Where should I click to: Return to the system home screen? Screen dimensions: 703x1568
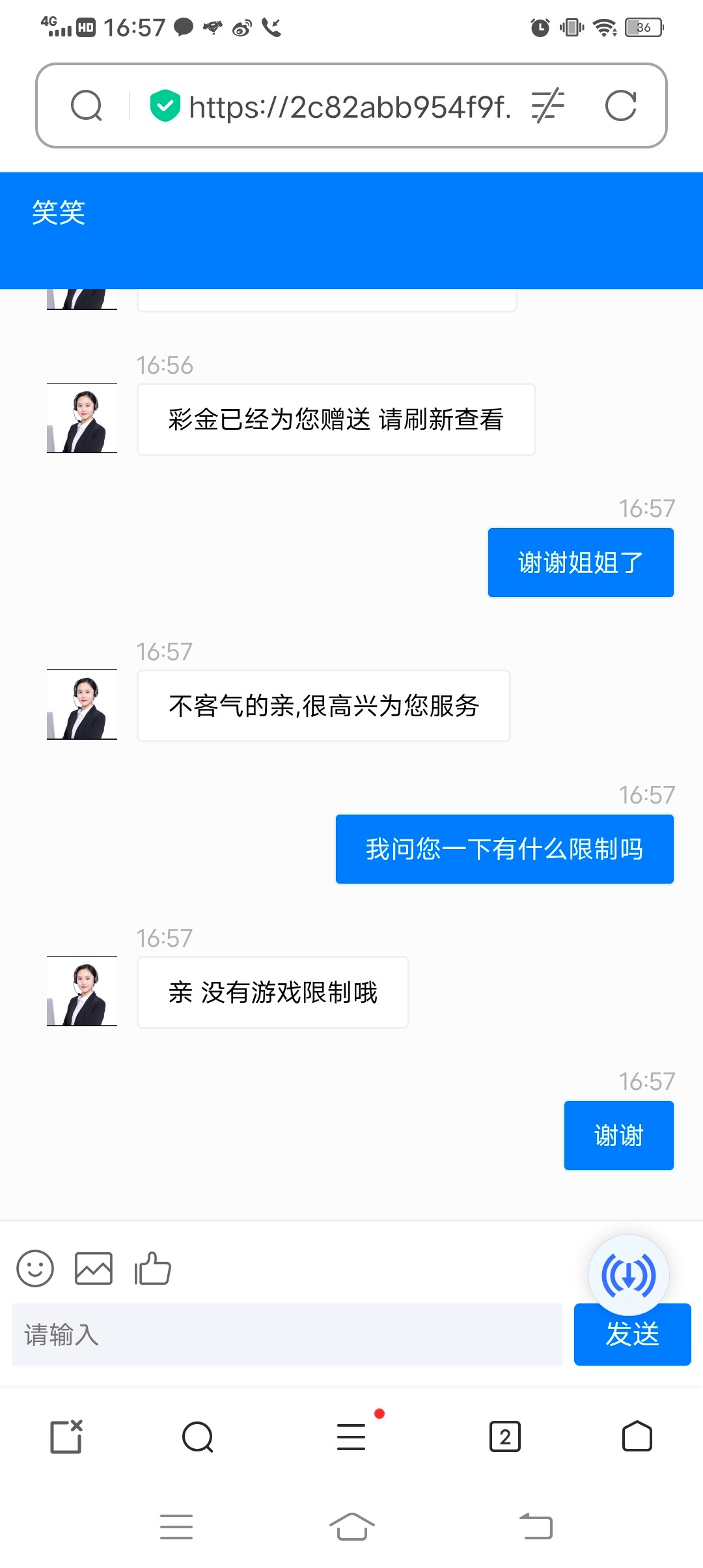coord(351,1526)
